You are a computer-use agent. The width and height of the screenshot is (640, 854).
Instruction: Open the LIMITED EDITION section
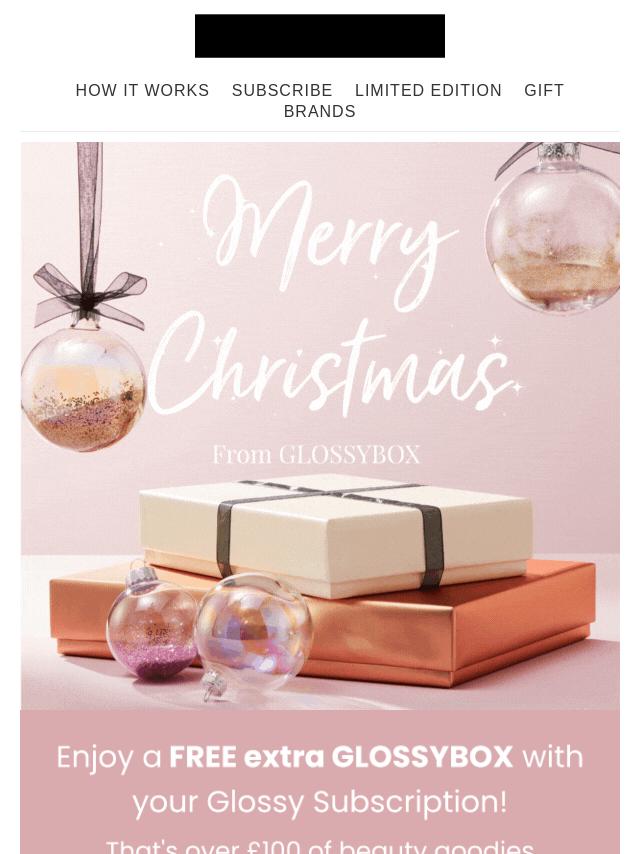point(428,91)
